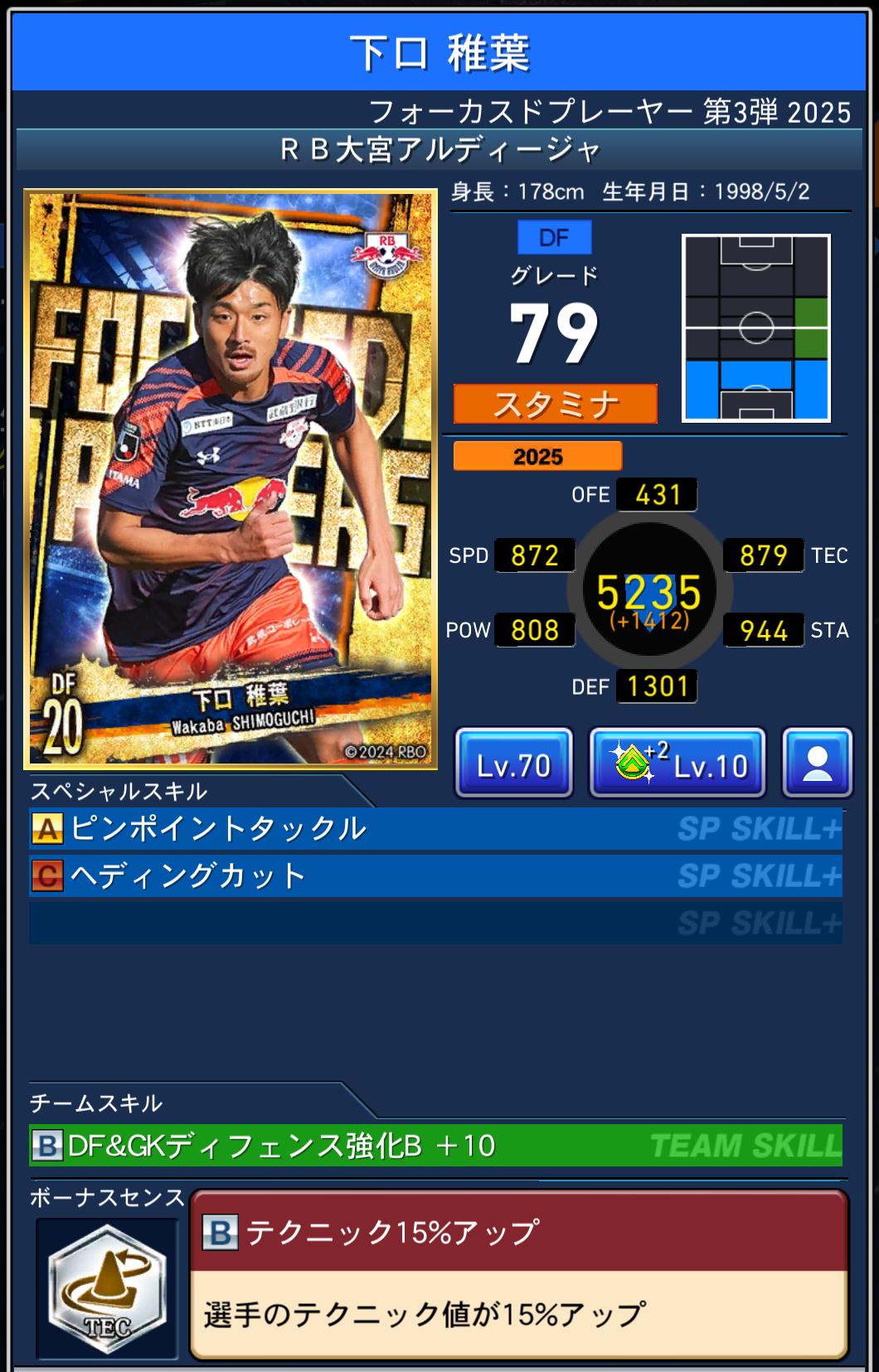Screen dimensions: 879x1372
Task: Enlarge the 下口 稚葉 player card
Action: (x=231, y=478)
